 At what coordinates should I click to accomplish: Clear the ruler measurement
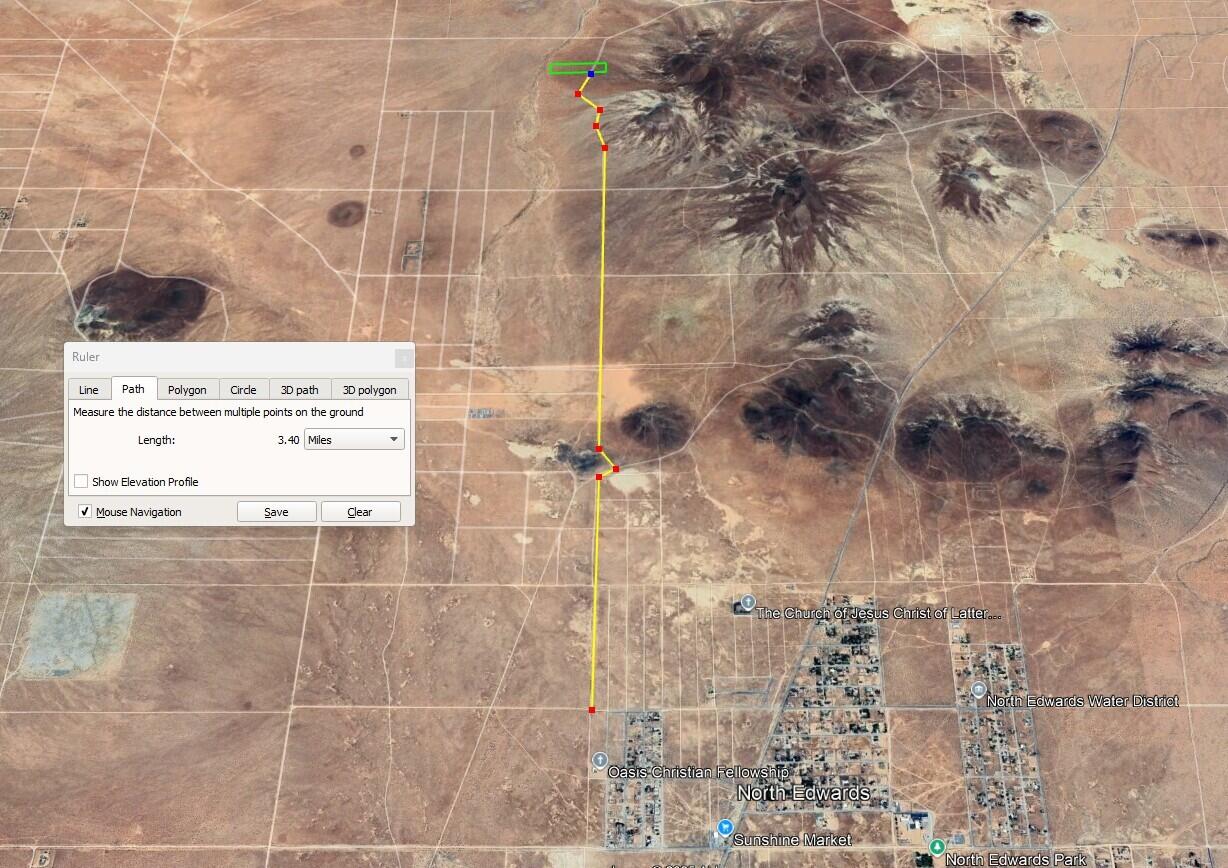pos(360,512)
